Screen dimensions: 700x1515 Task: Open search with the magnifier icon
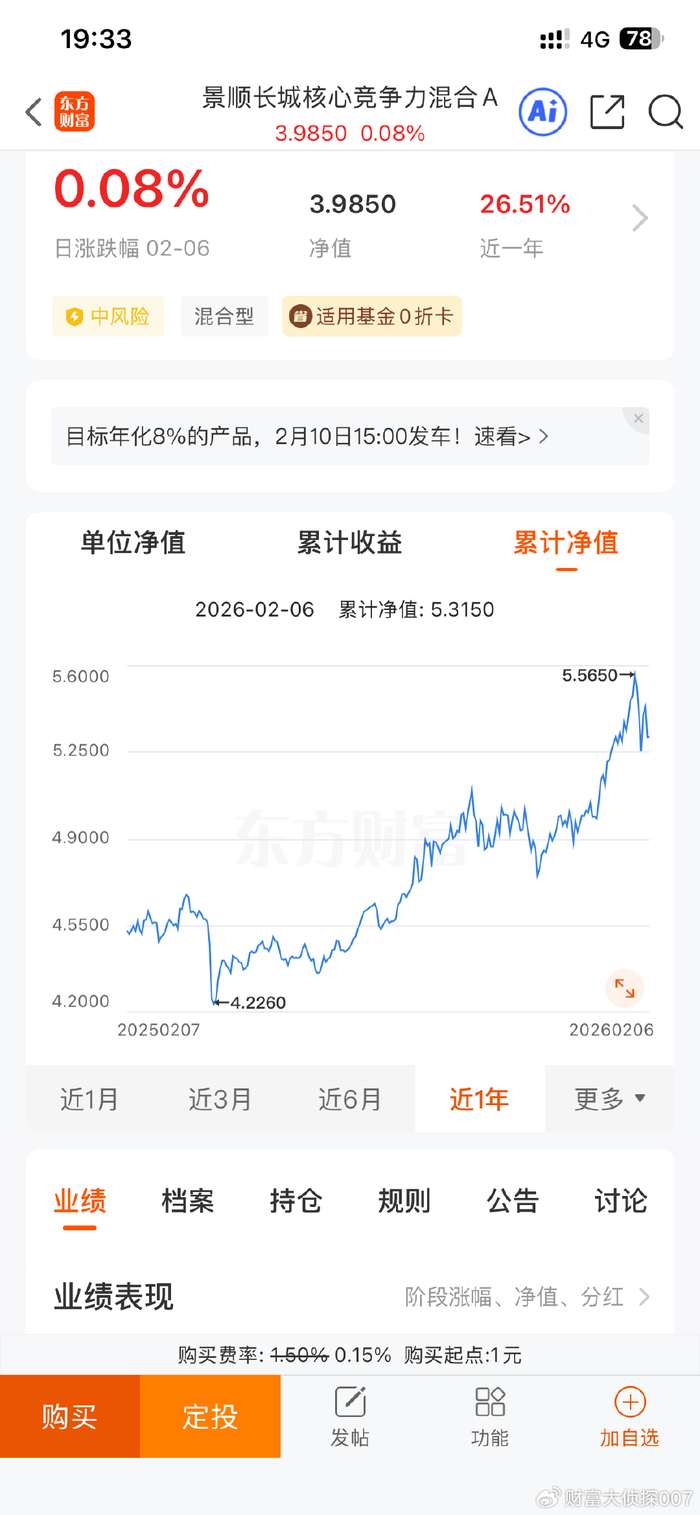(665, 112)
